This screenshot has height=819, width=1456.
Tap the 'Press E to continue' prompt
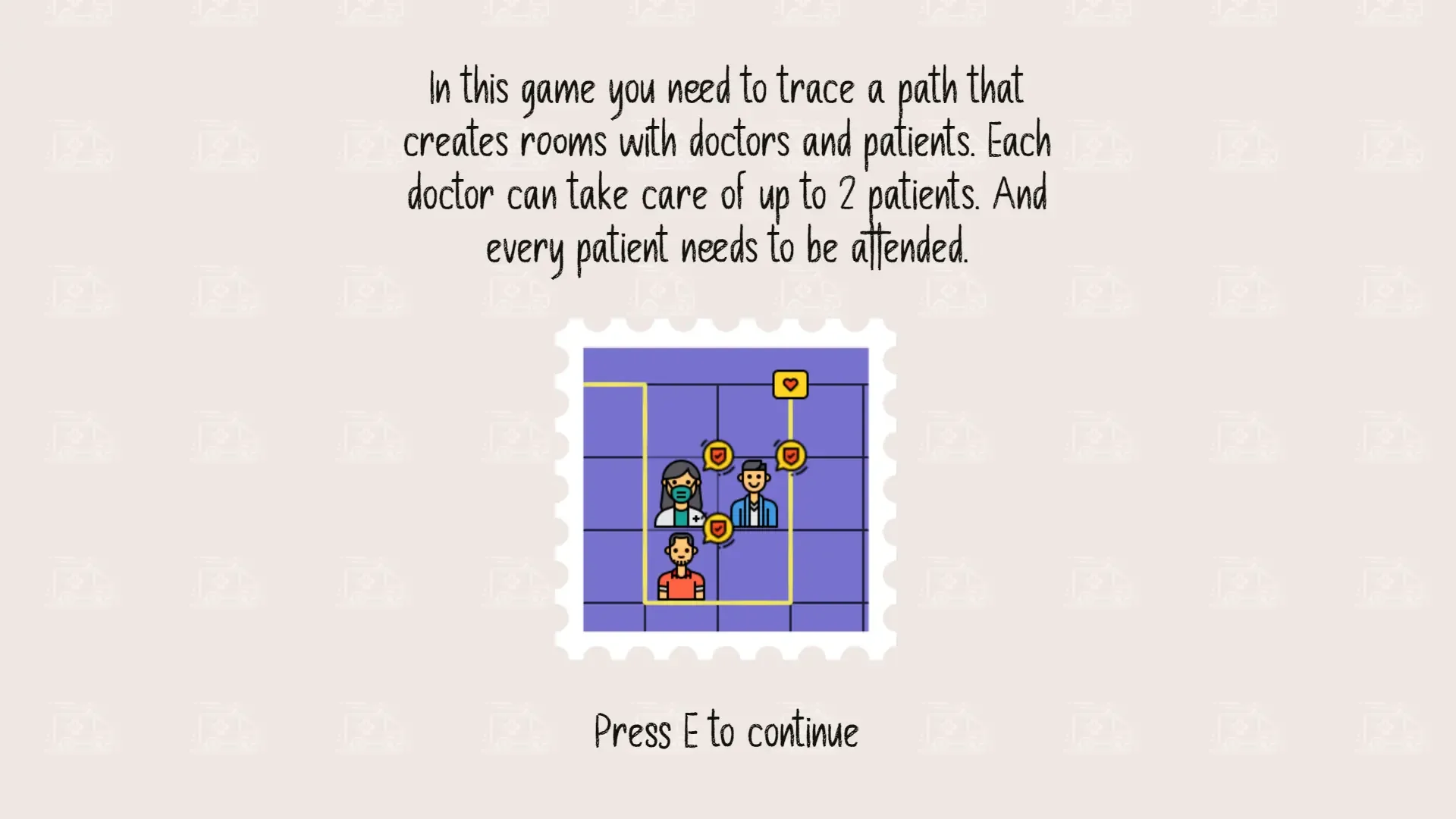click(x=726, y=732)
